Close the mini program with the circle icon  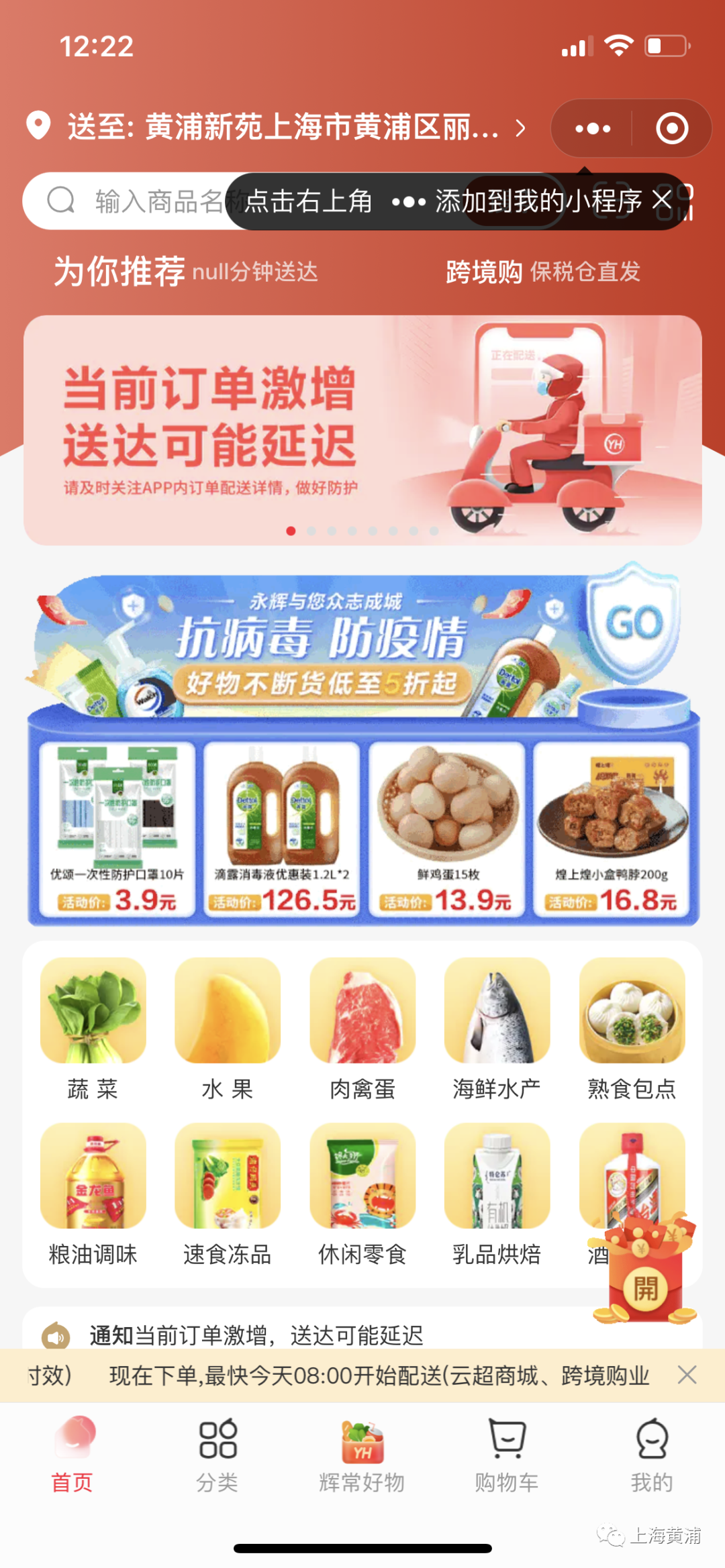tap(671, 128)
